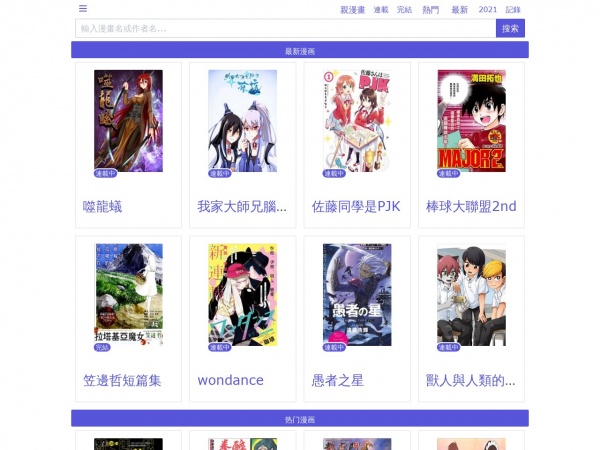Open the 記錄 history link
600x450 pixels.
coord(514,9)
